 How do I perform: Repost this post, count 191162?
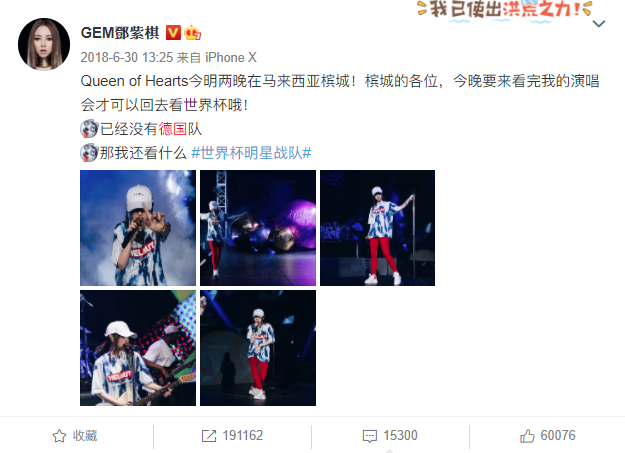(x=232, y=436)
